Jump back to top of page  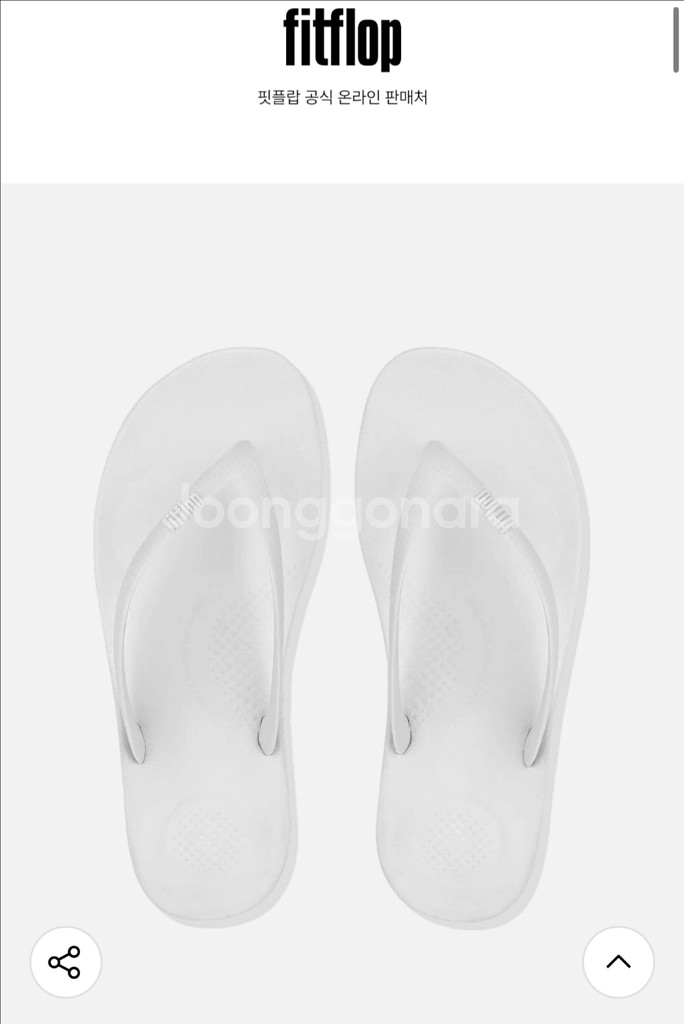point(618,962)
